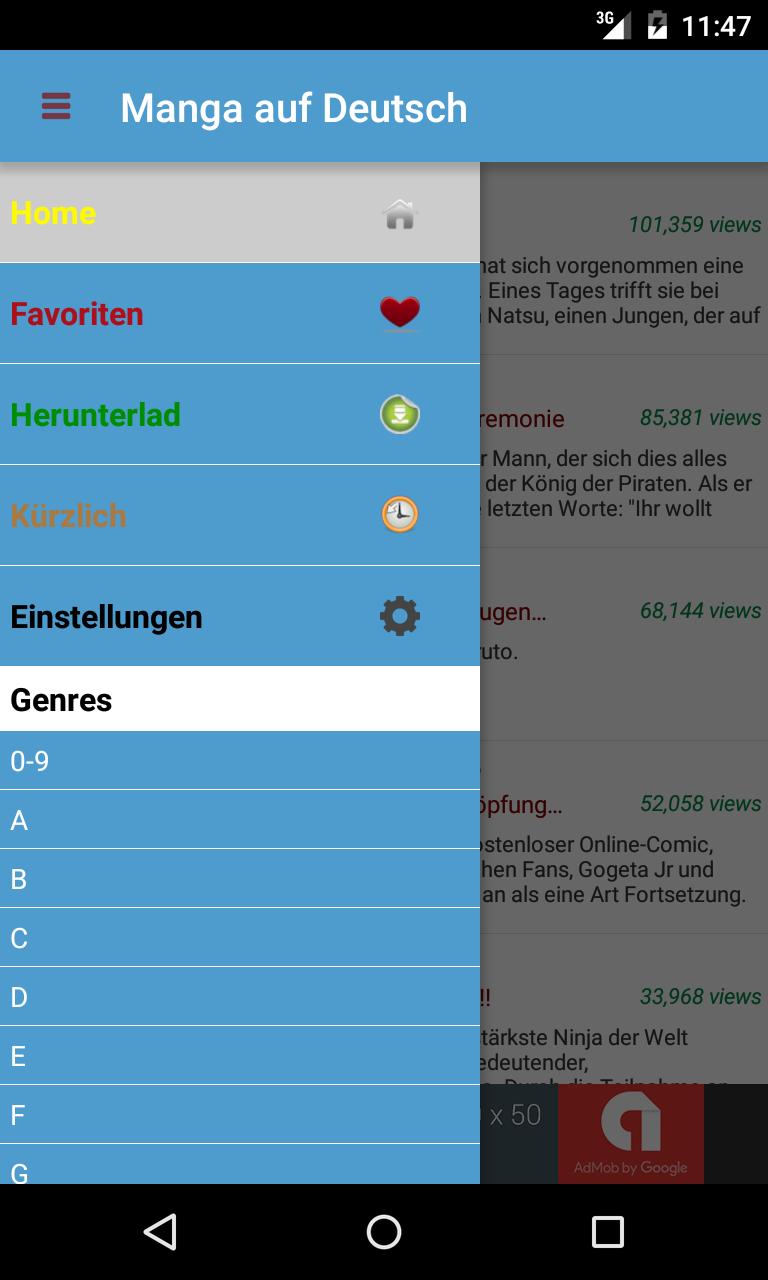Tap the red heart icon for Favoriten
Screen dimensions: 768x1280
[x=399, y=312]
